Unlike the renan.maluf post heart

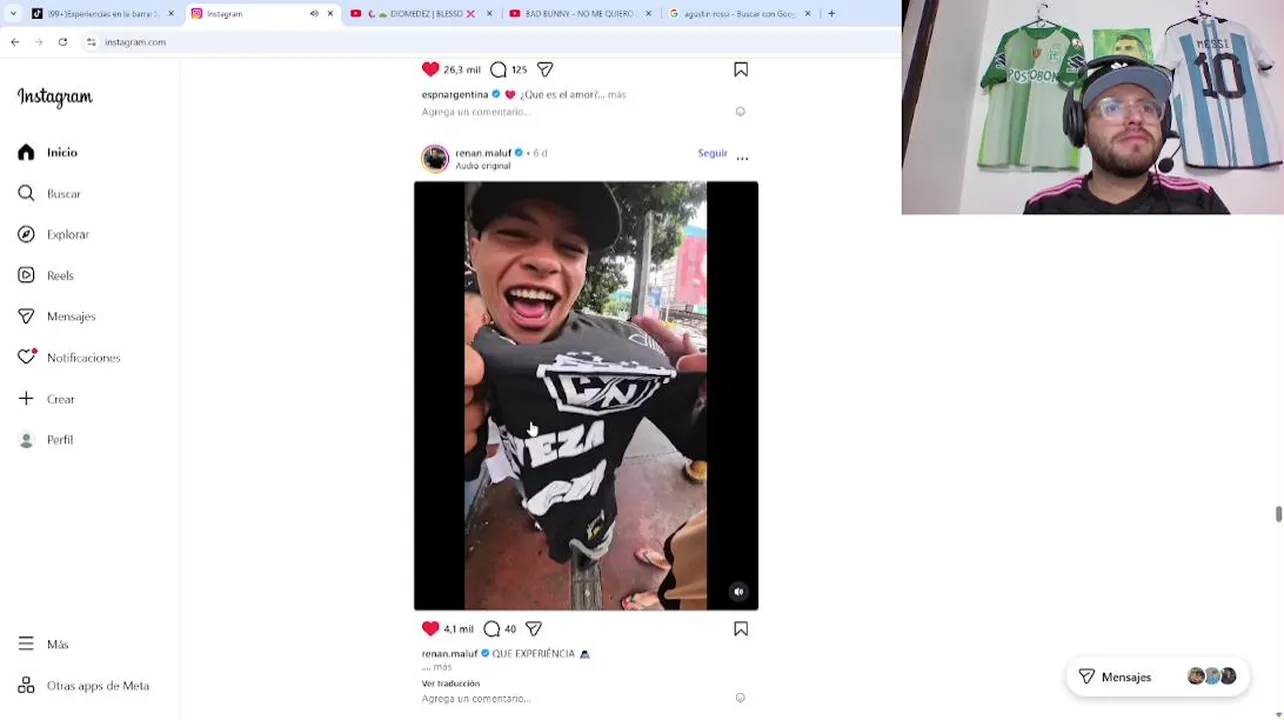click(x=431, y=629)
